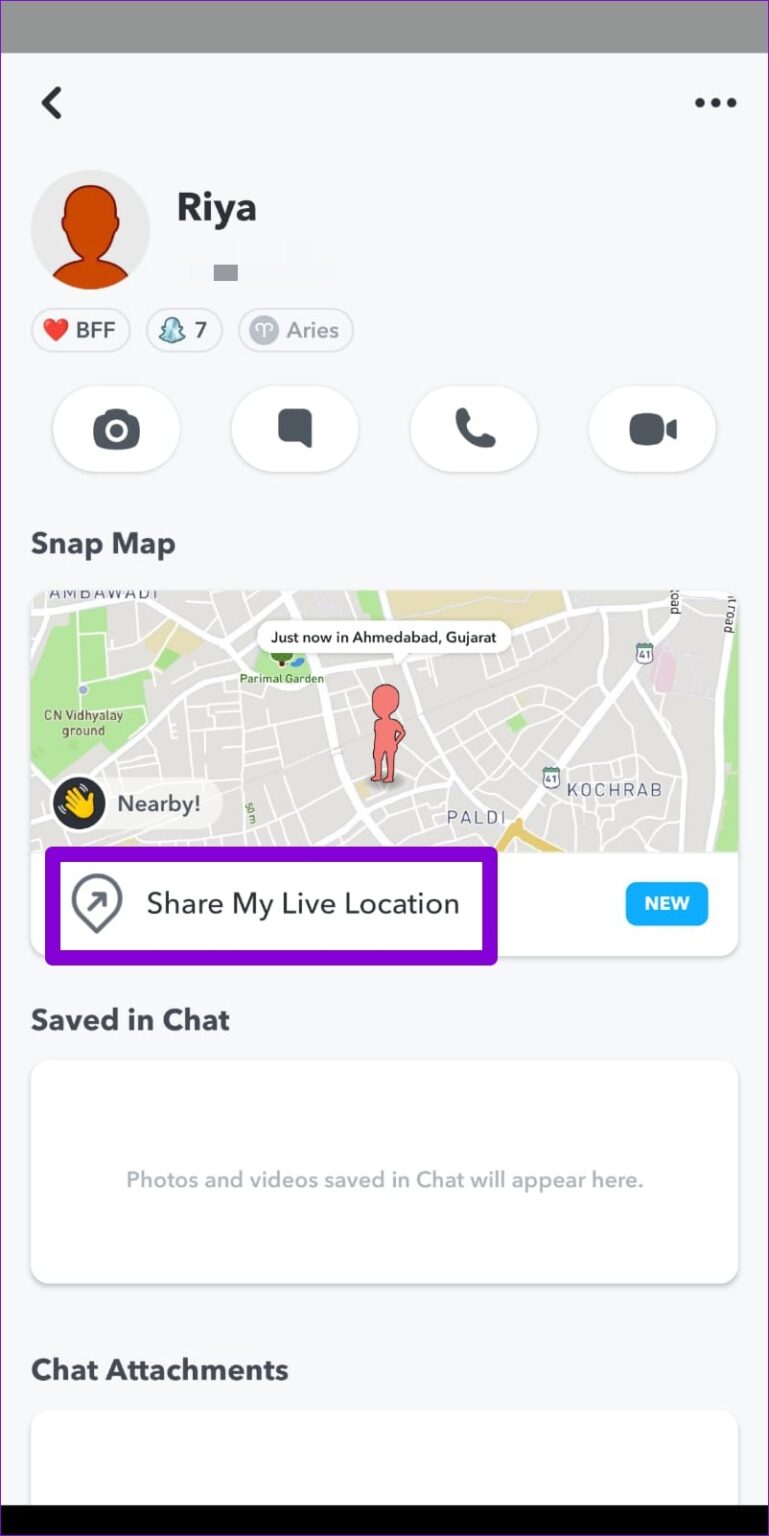Tap Riya's profile avatar picture
This screenshot has width=769, height=1536.
90,228
